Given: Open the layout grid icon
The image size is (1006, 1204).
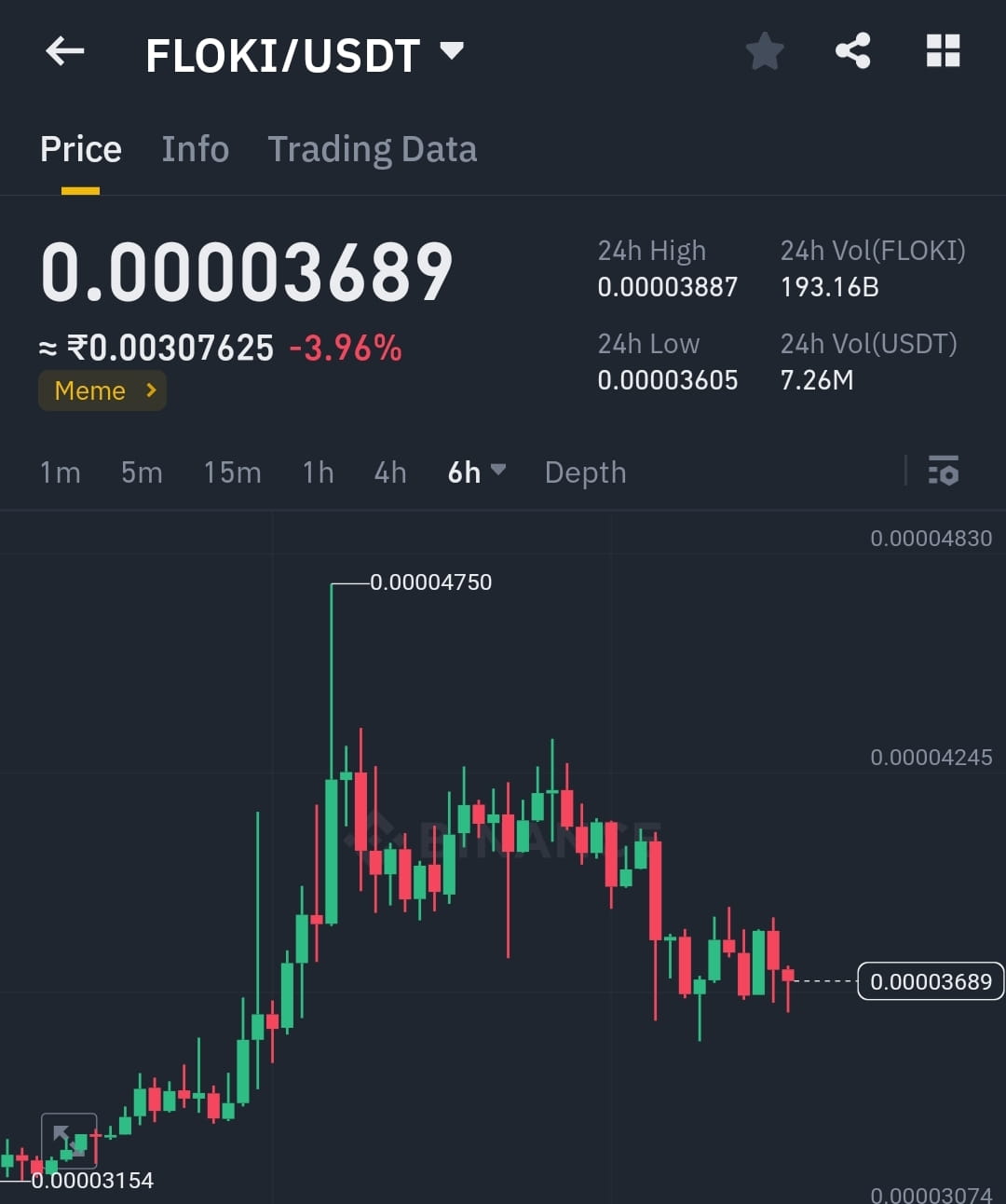Looking at the screenshot, I should 943,51.
